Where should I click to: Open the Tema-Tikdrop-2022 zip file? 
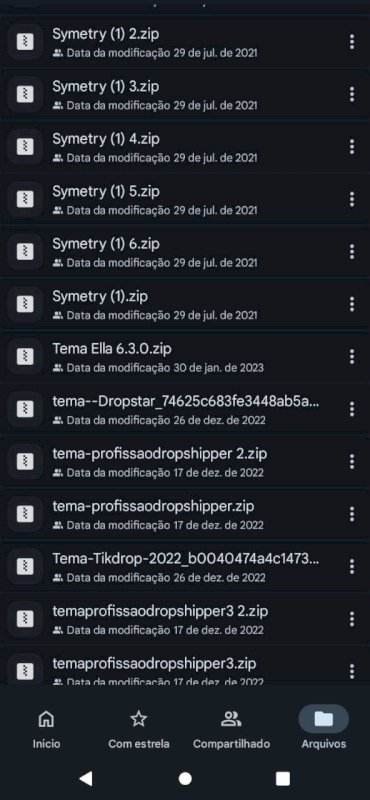[185, 567]
